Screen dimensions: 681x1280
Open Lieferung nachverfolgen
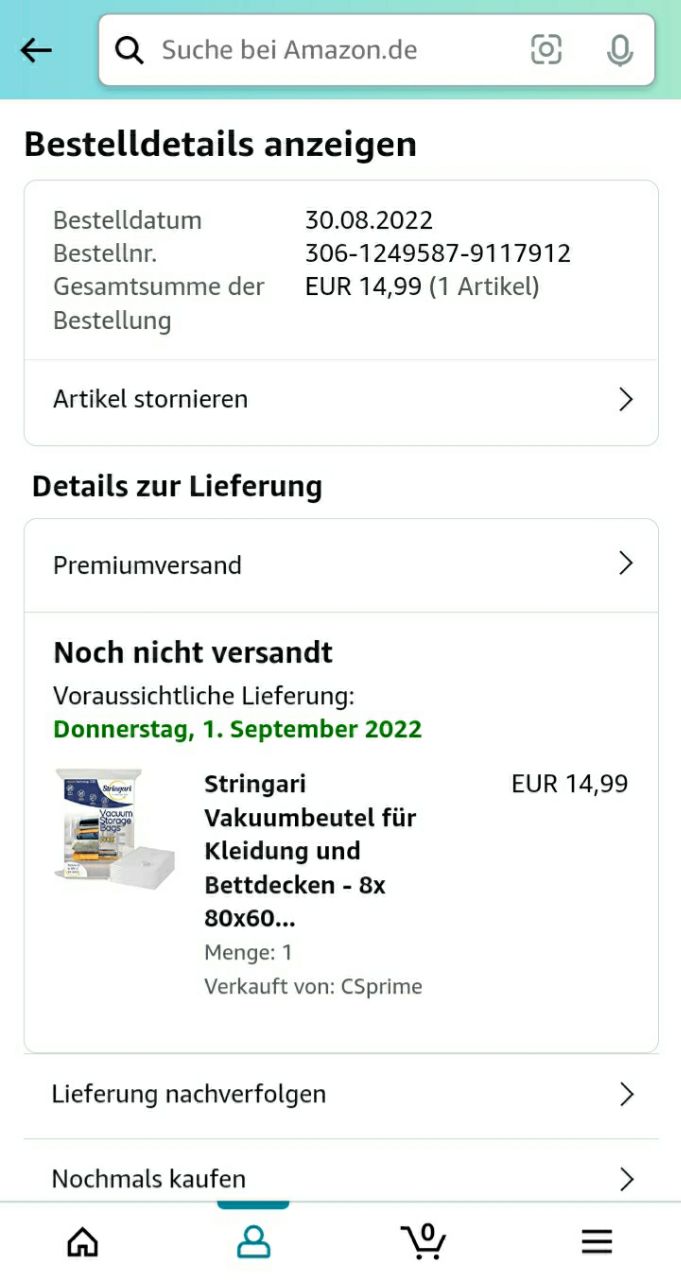point(340,1094)
